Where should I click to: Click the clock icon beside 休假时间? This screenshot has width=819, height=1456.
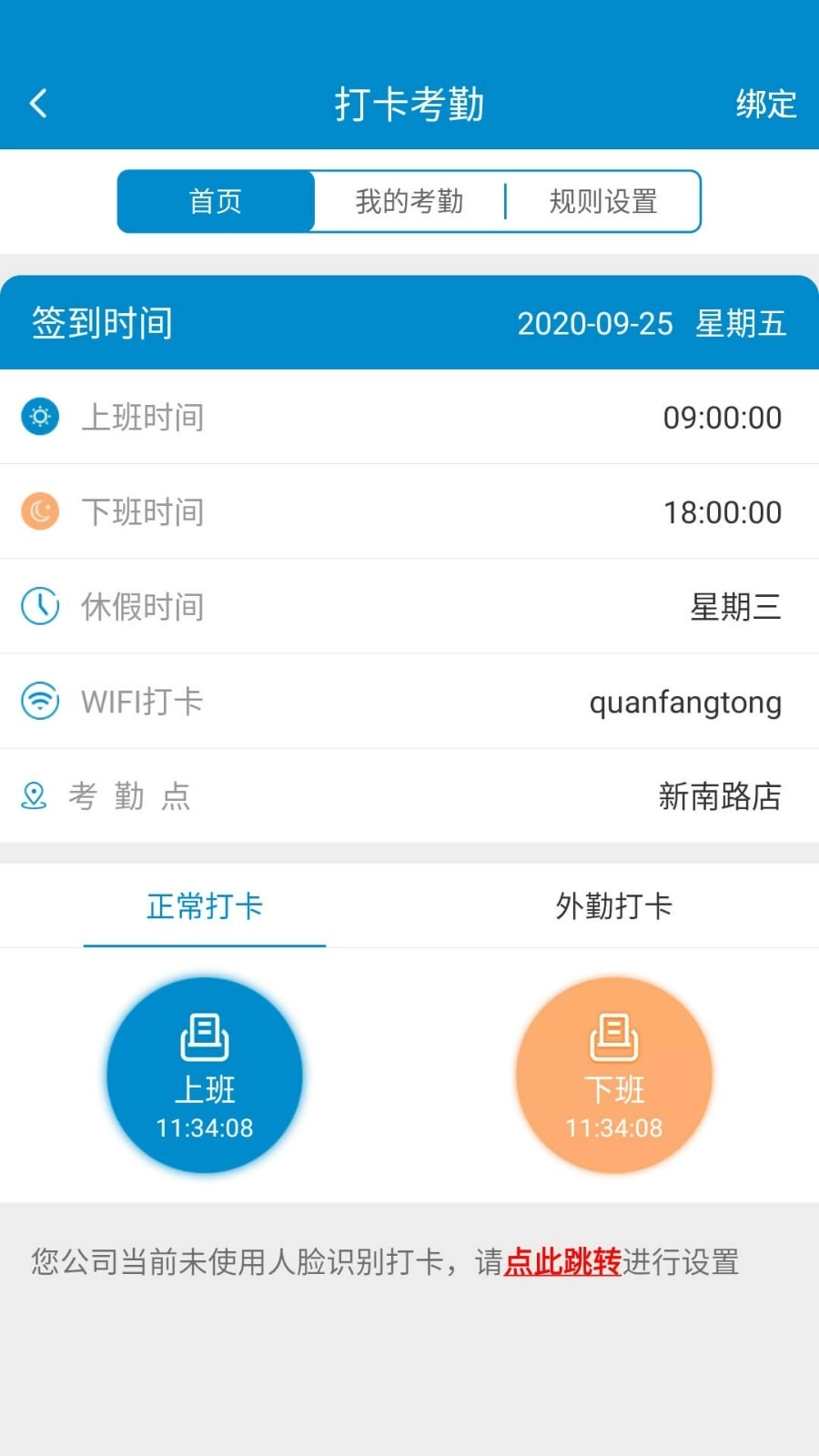39,606
